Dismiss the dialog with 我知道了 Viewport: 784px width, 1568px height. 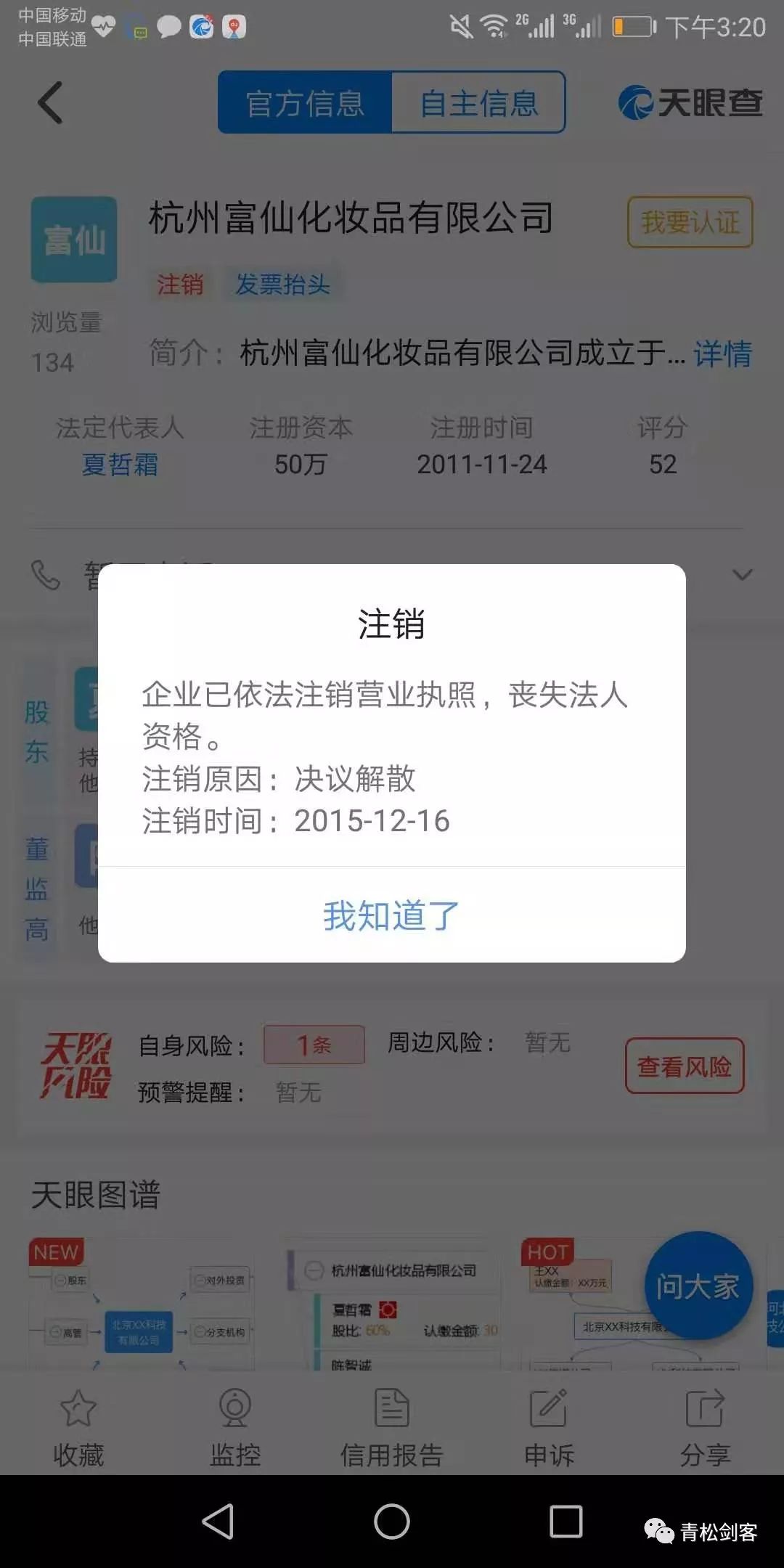click(x=391, y=915)
